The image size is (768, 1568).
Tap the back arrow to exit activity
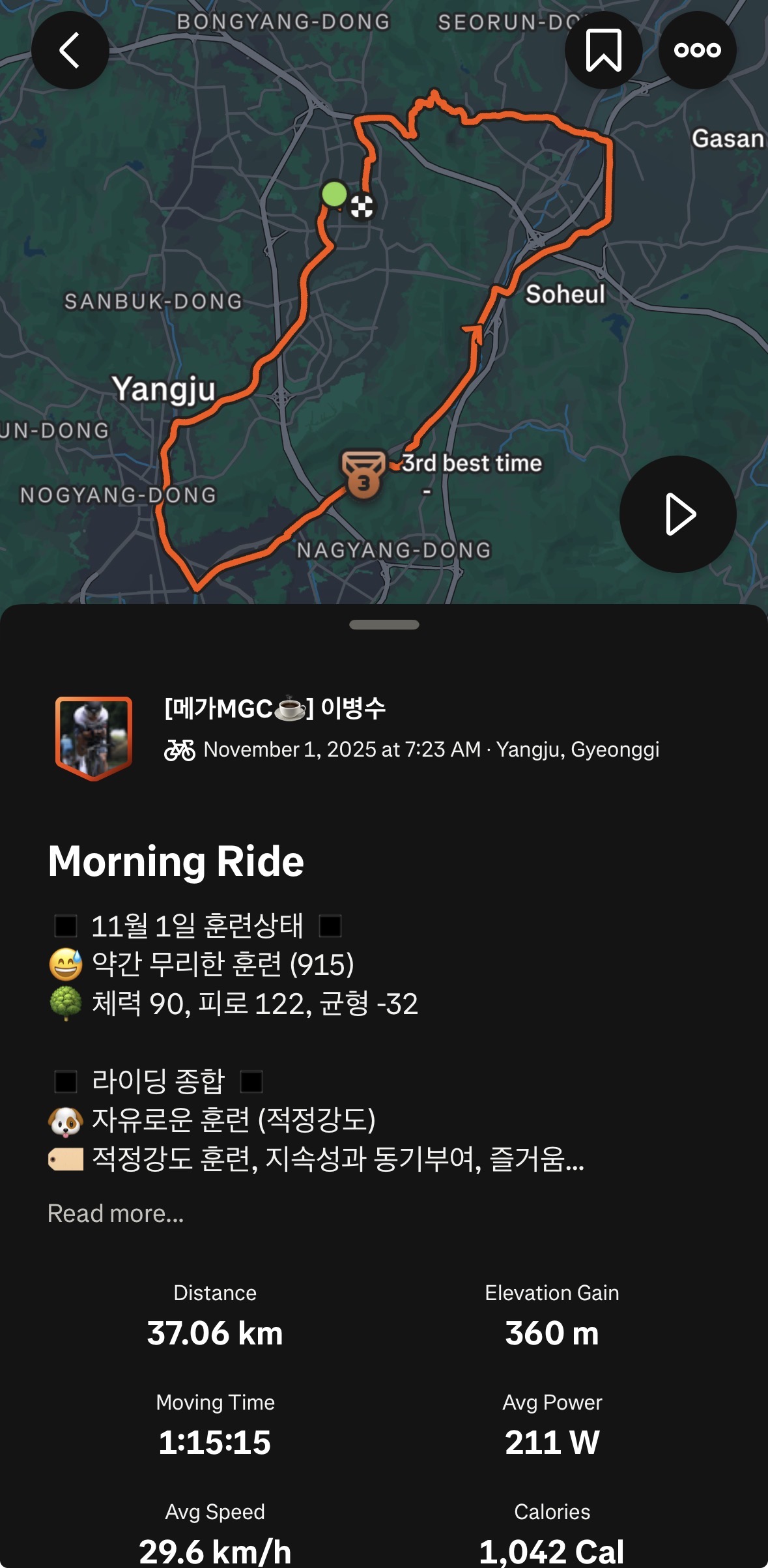tap(70, 51)
